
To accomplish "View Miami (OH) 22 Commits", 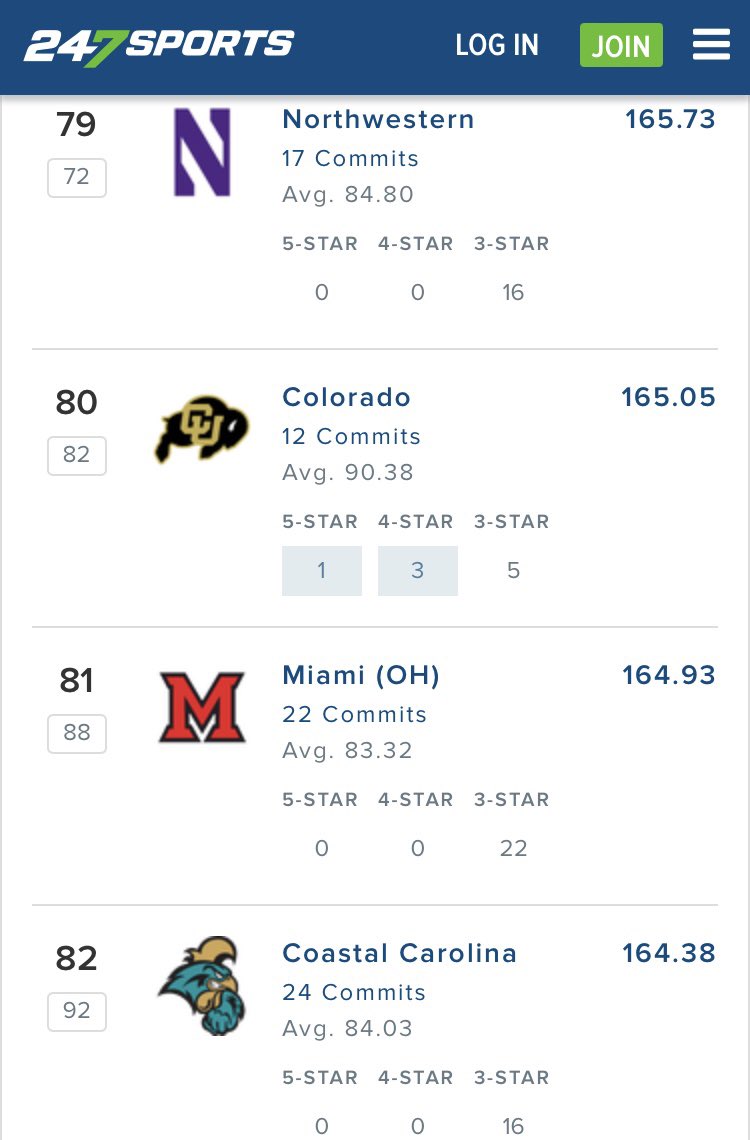I will [x=354, y=715].
